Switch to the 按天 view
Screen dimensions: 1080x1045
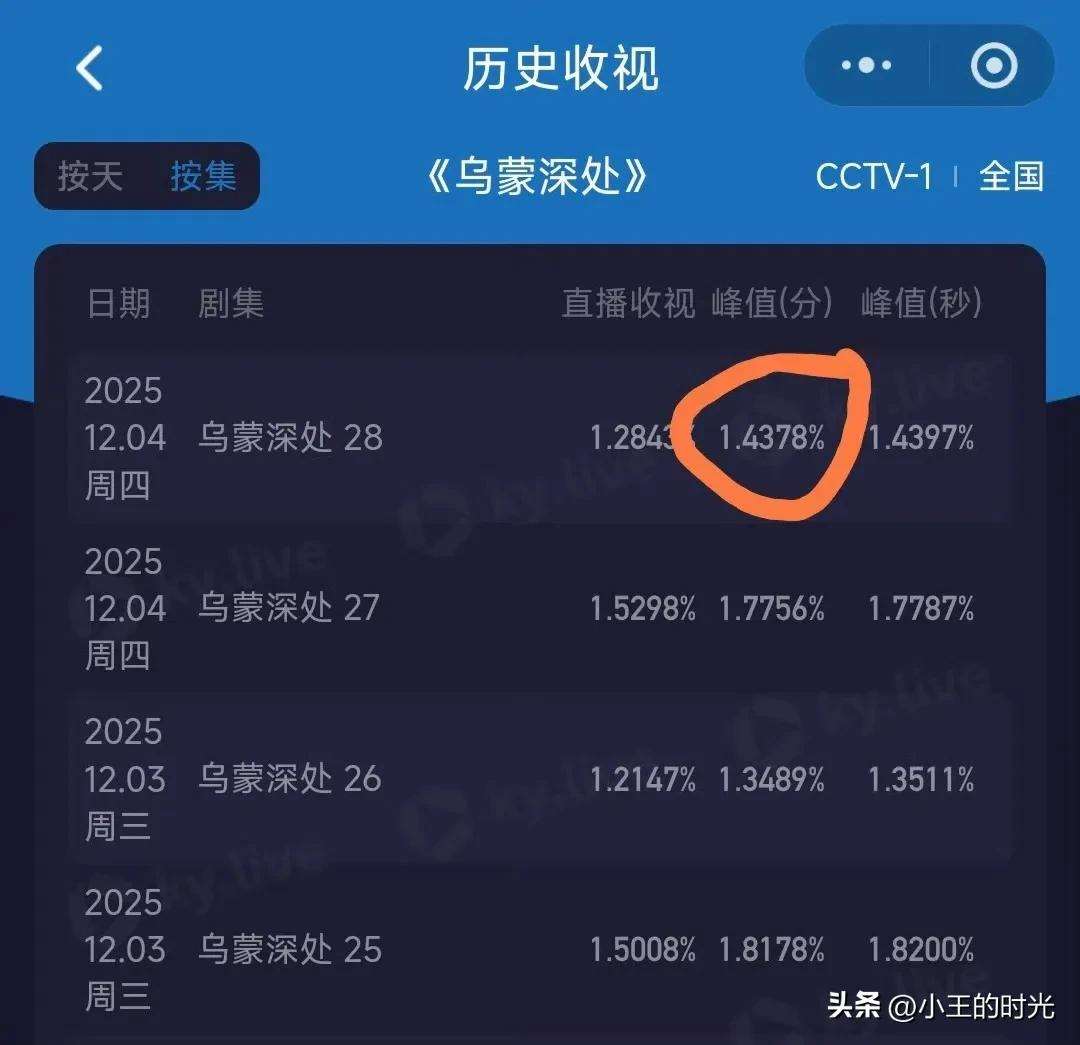click(x=91, y=176)
